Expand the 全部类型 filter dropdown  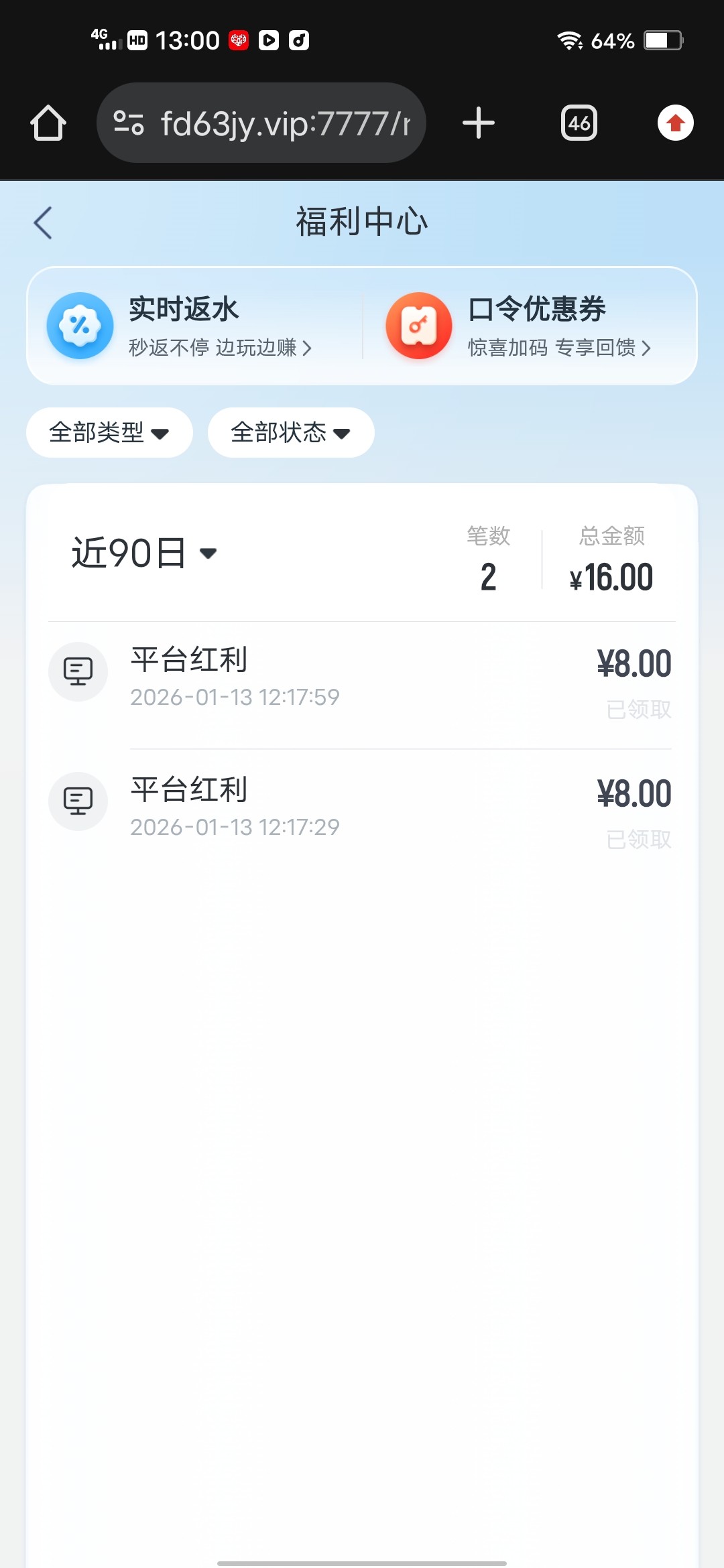point(109,433)
